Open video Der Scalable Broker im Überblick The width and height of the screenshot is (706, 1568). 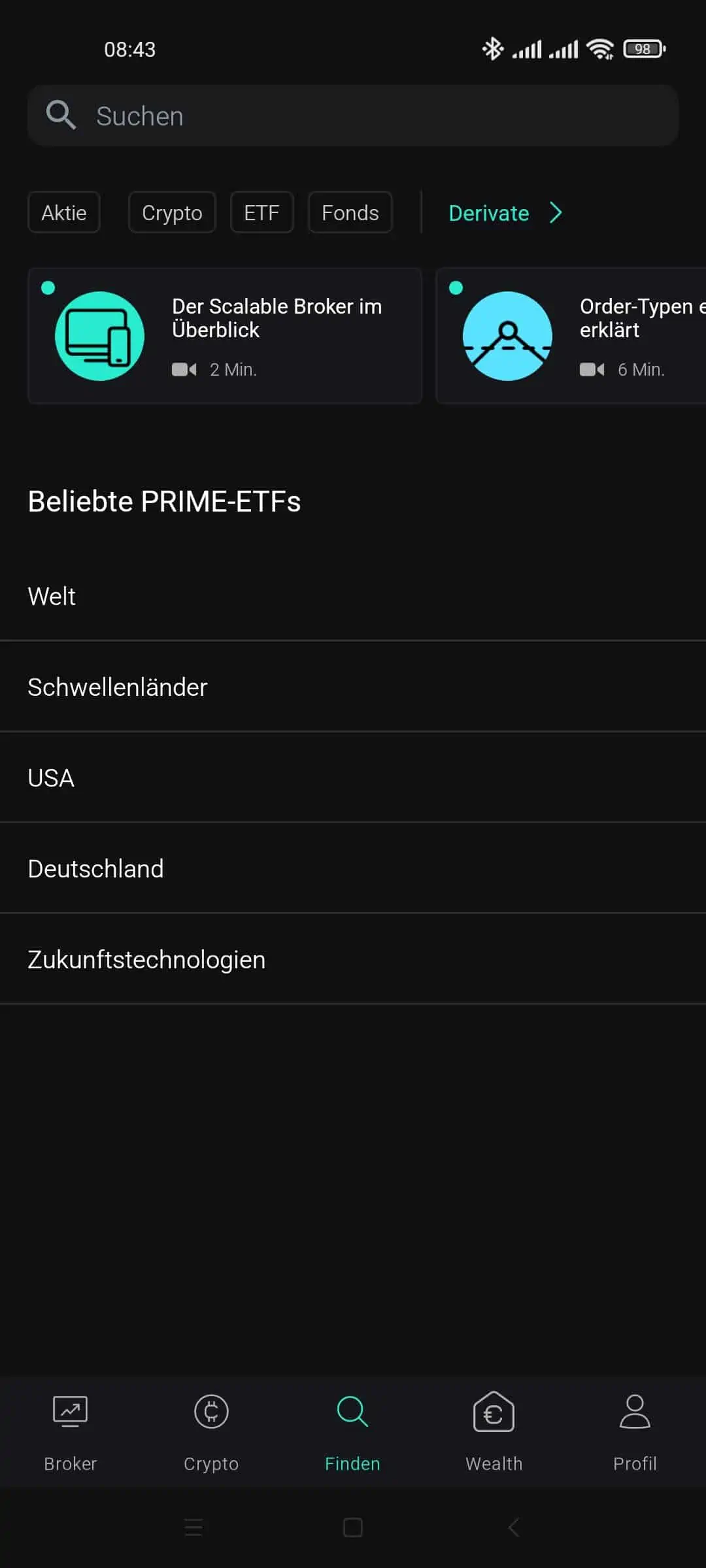[x=225, y=336]
